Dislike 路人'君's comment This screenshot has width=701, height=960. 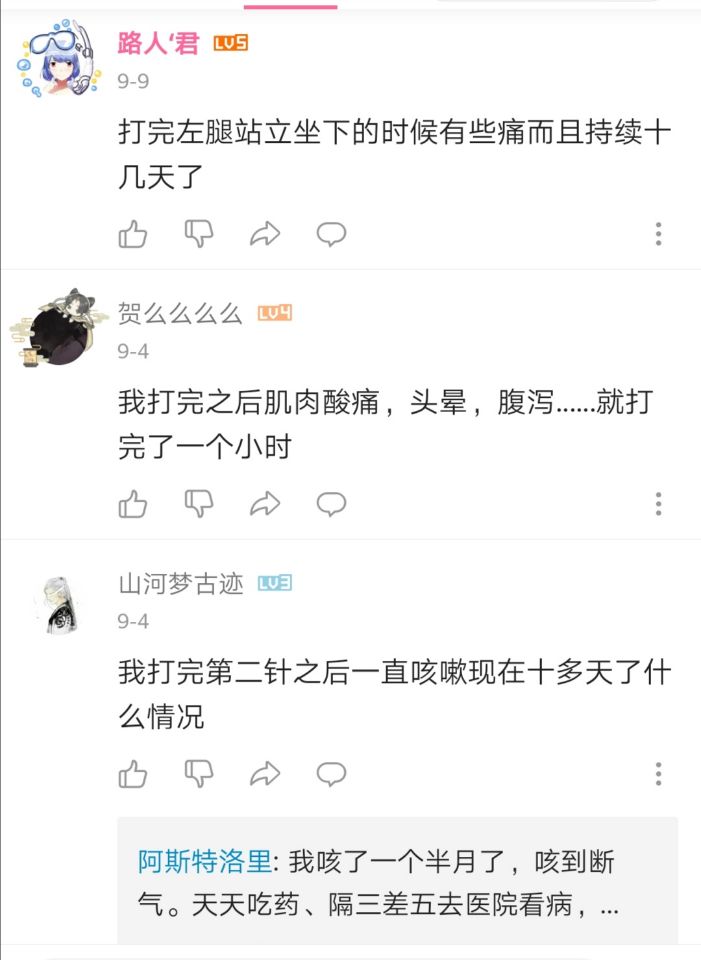click(x=199, y=234)
